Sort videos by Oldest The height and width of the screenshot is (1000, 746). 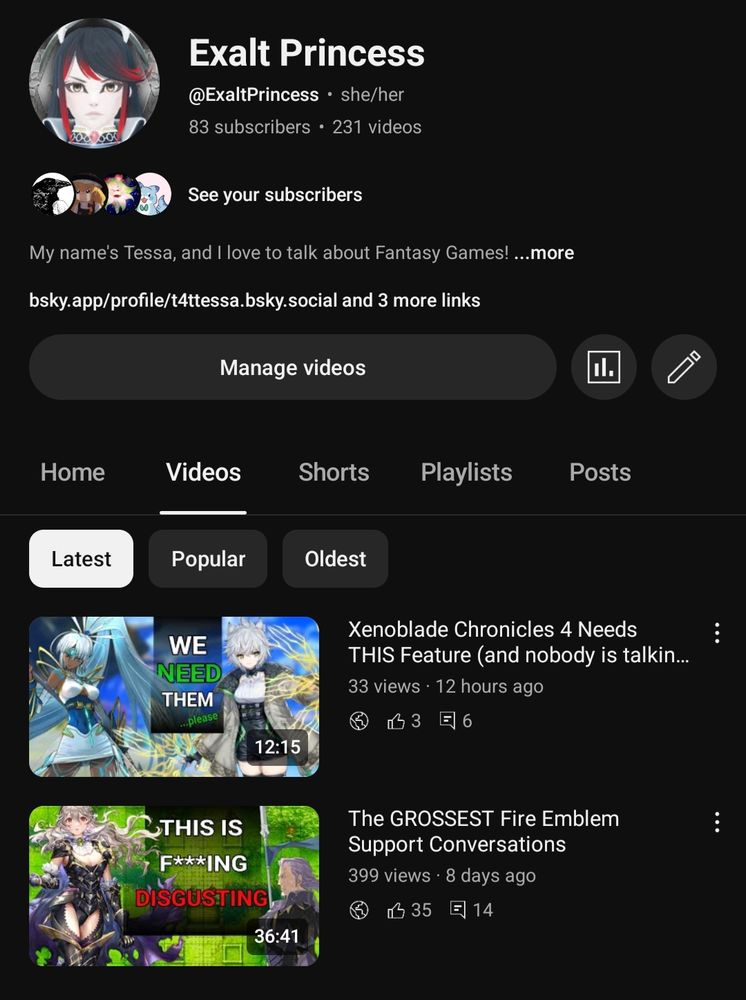335,559
